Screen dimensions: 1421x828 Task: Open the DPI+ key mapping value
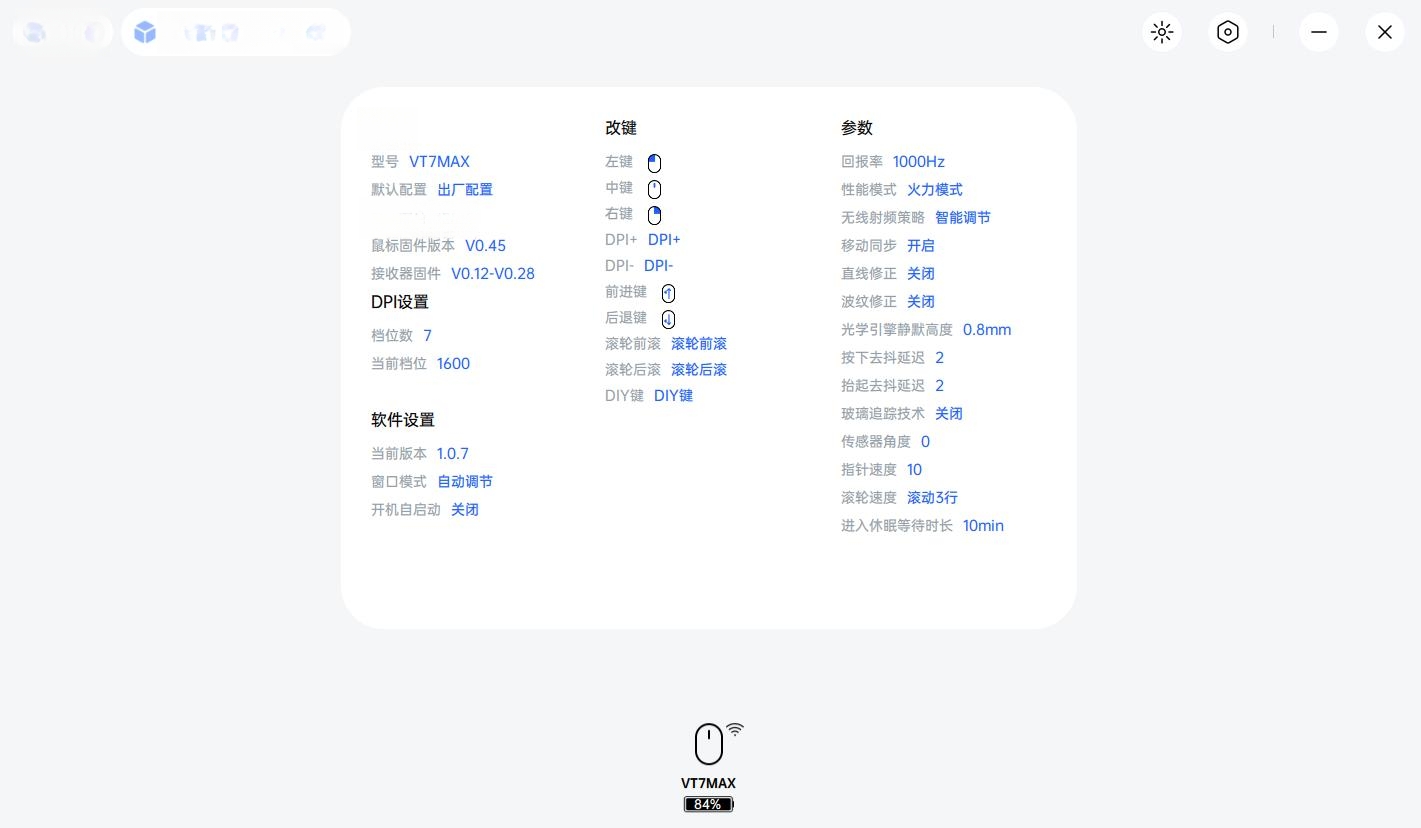pos(664,239)
